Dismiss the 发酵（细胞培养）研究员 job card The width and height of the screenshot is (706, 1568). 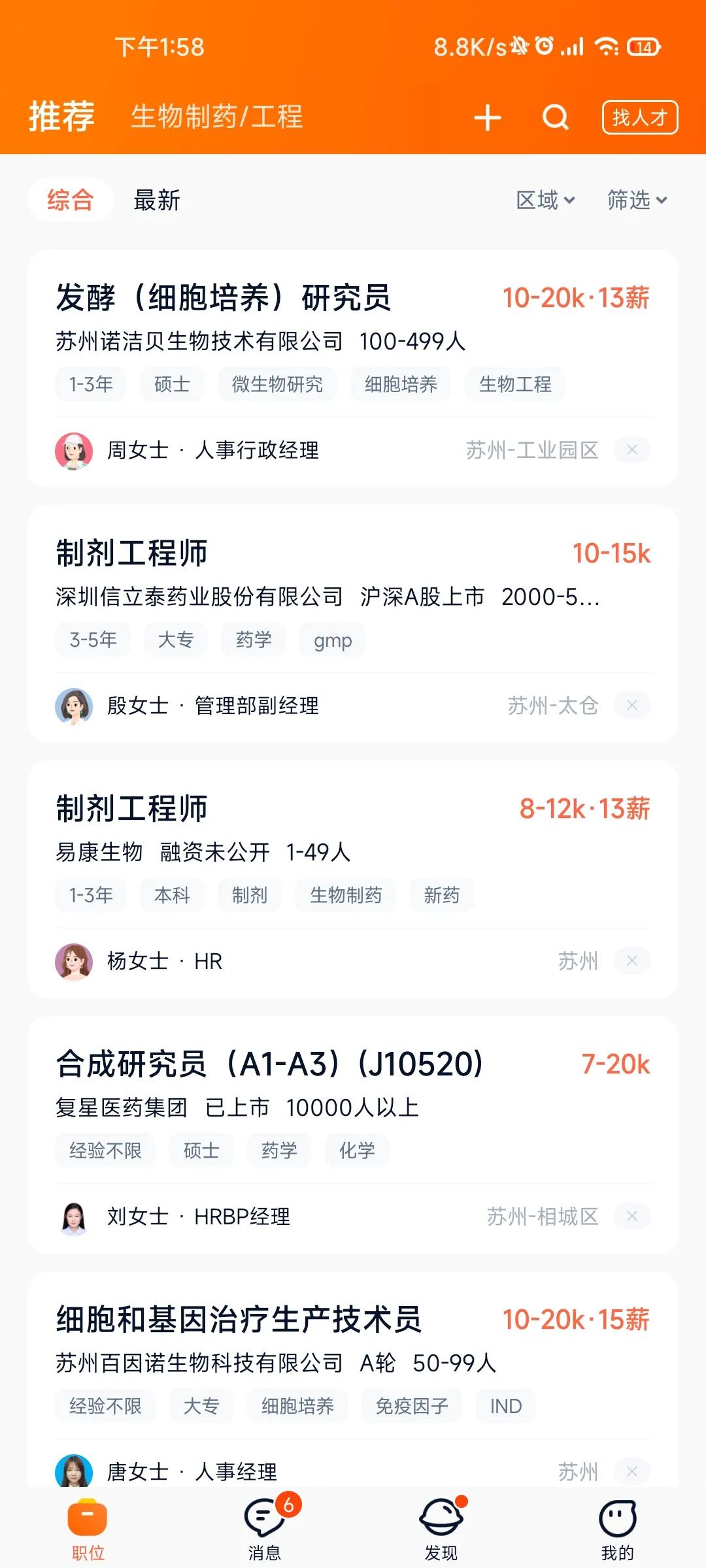coord(631,449)
